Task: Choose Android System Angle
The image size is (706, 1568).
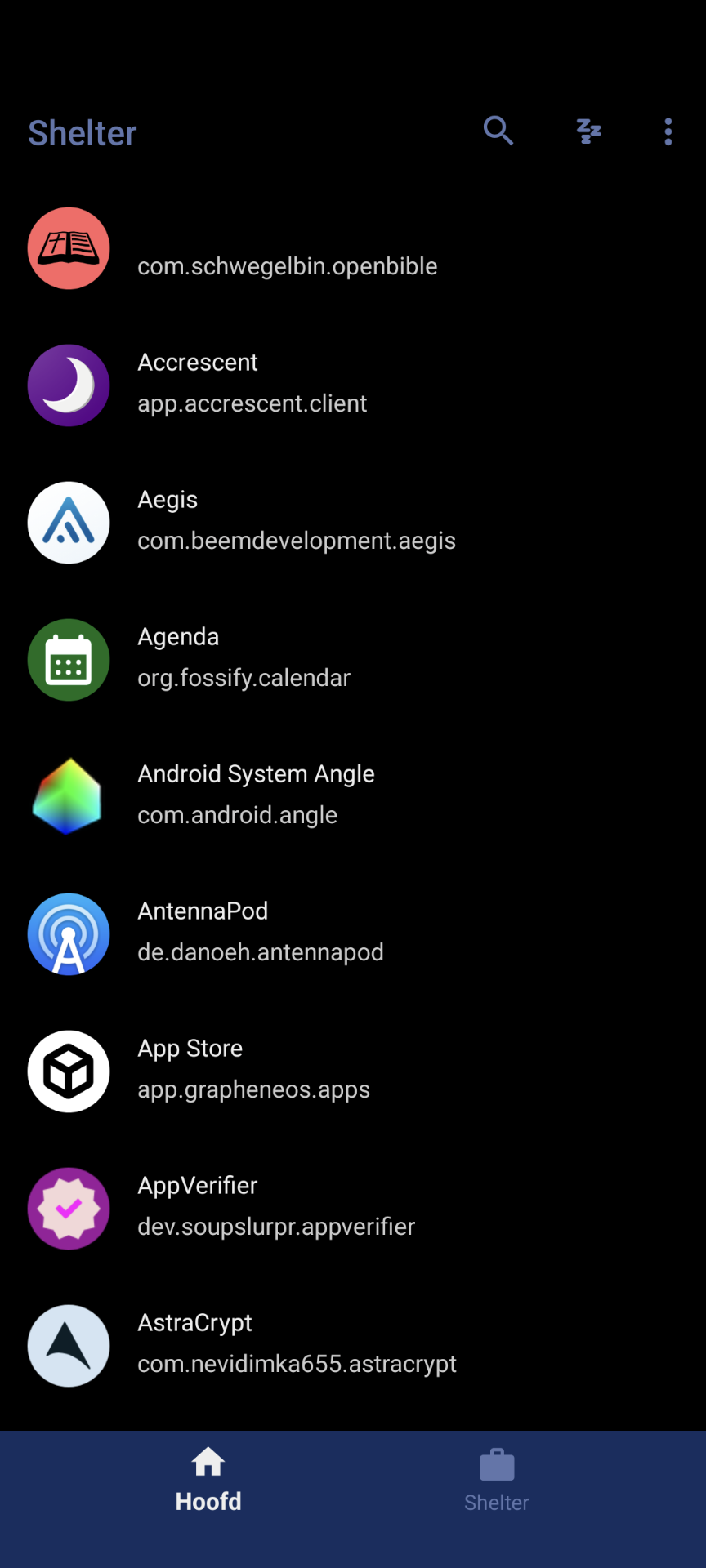Action: (x=353, y=795)
